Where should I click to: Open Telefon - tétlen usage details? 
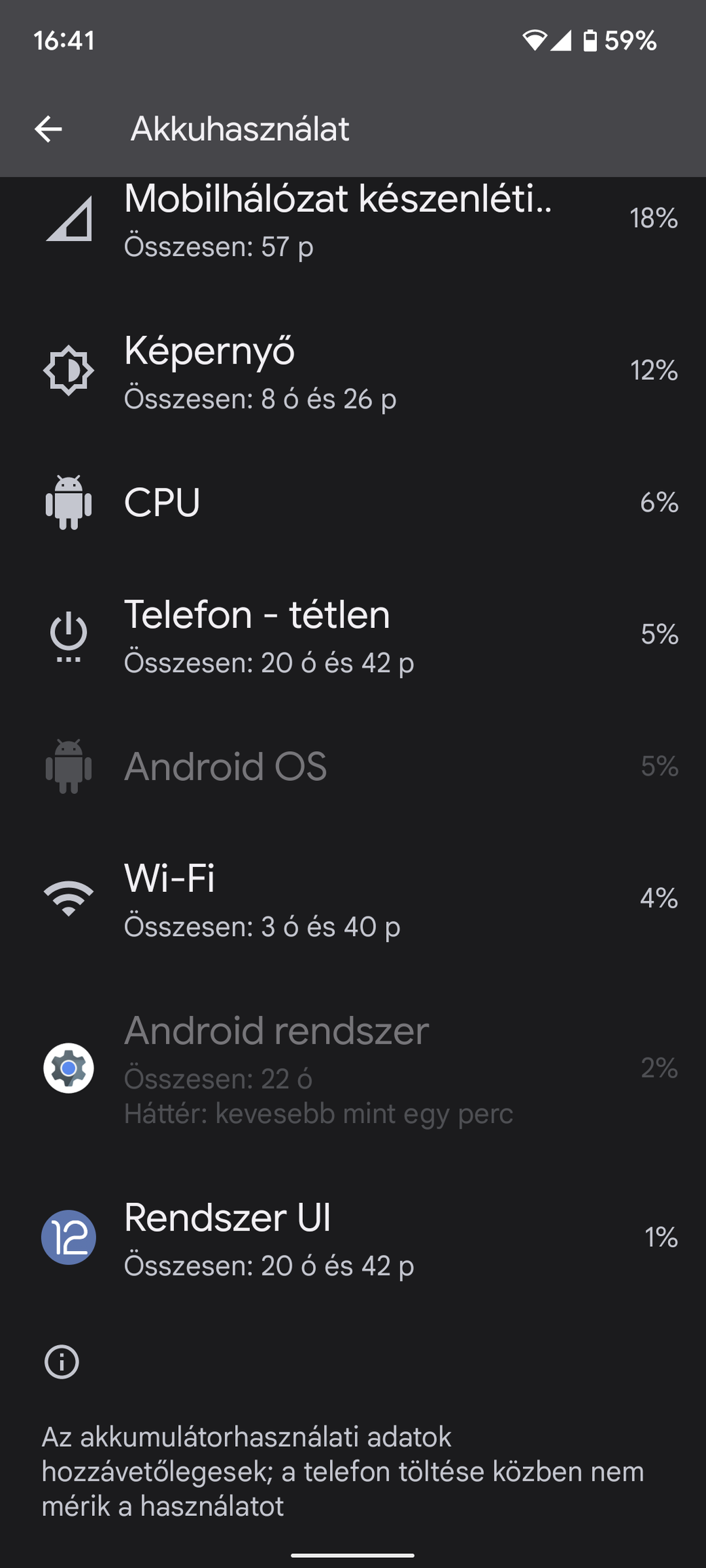[352, 635]
